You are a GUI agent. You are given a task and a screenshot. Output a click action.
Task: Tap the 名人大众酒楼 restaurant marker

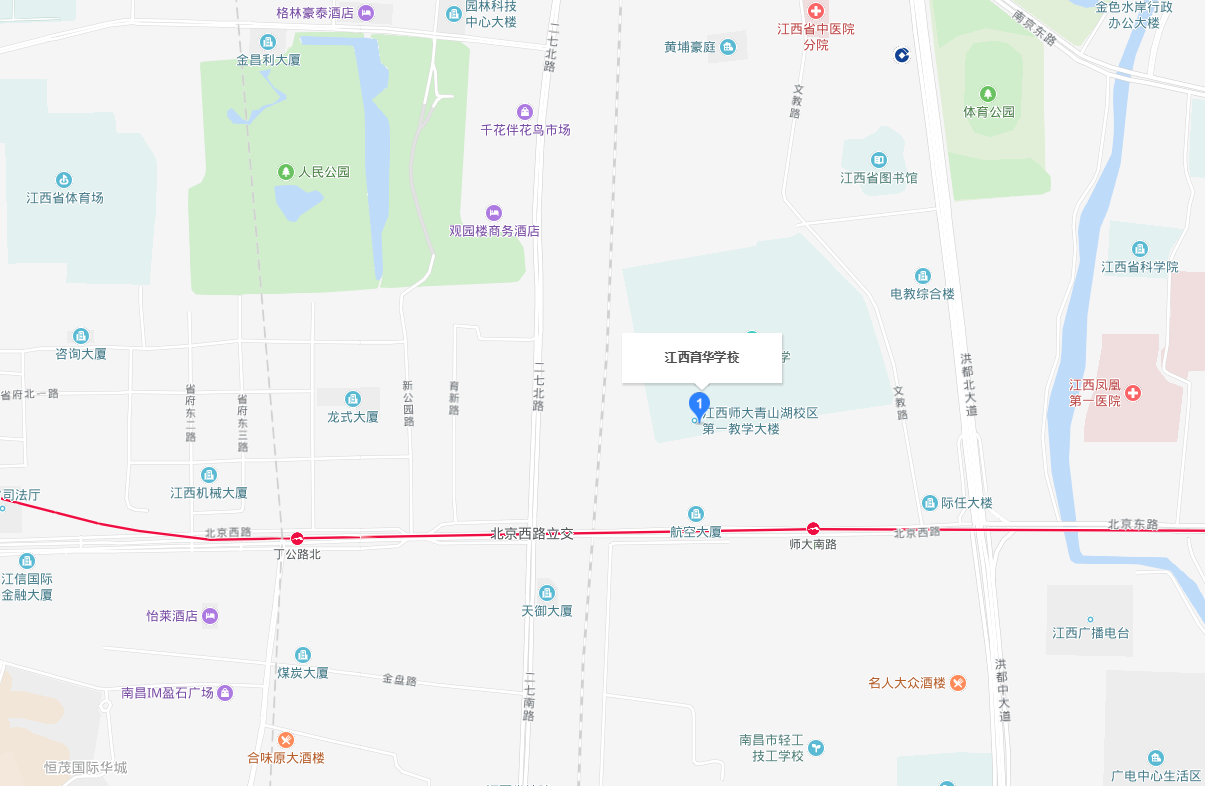(x=958, y=683)
